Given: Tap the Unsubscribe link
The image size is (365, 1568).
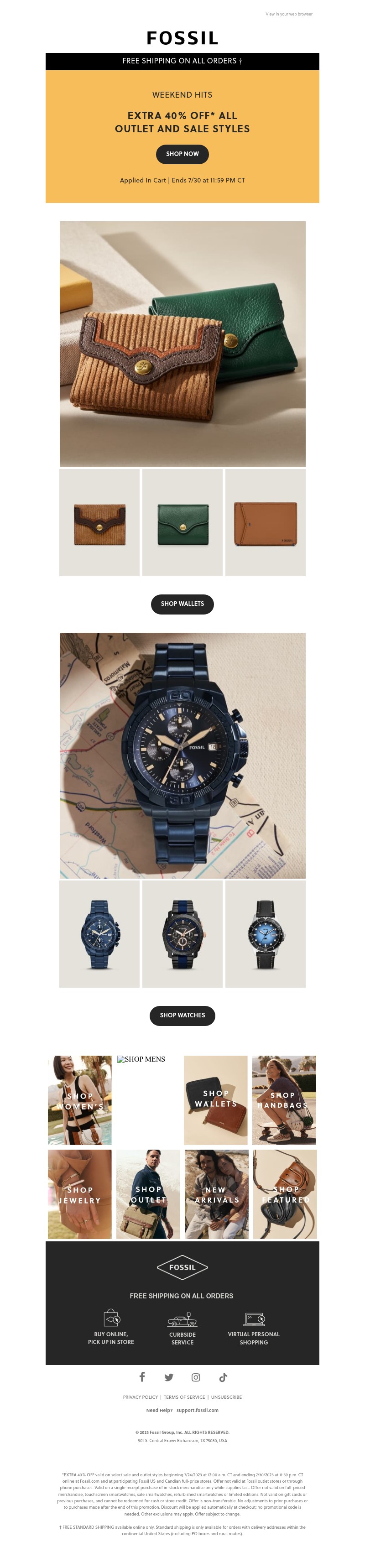Looking at the screenshot, I should coord(226,1397).
